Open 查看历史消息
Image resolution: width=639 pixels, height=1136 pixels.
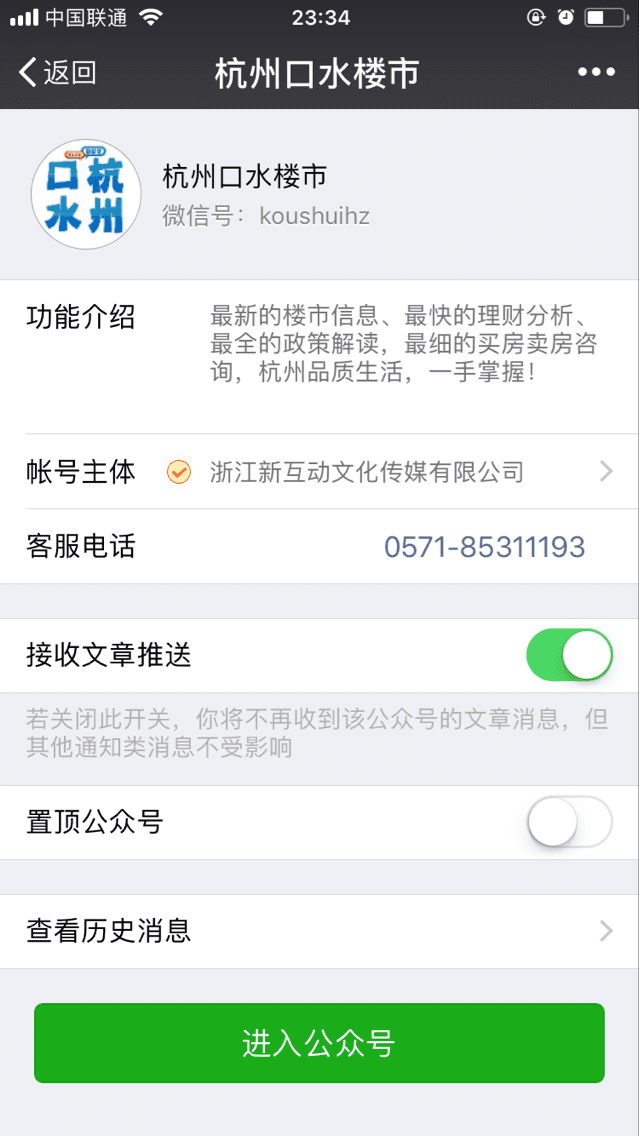pyautogui.click(x=320, y=931)
